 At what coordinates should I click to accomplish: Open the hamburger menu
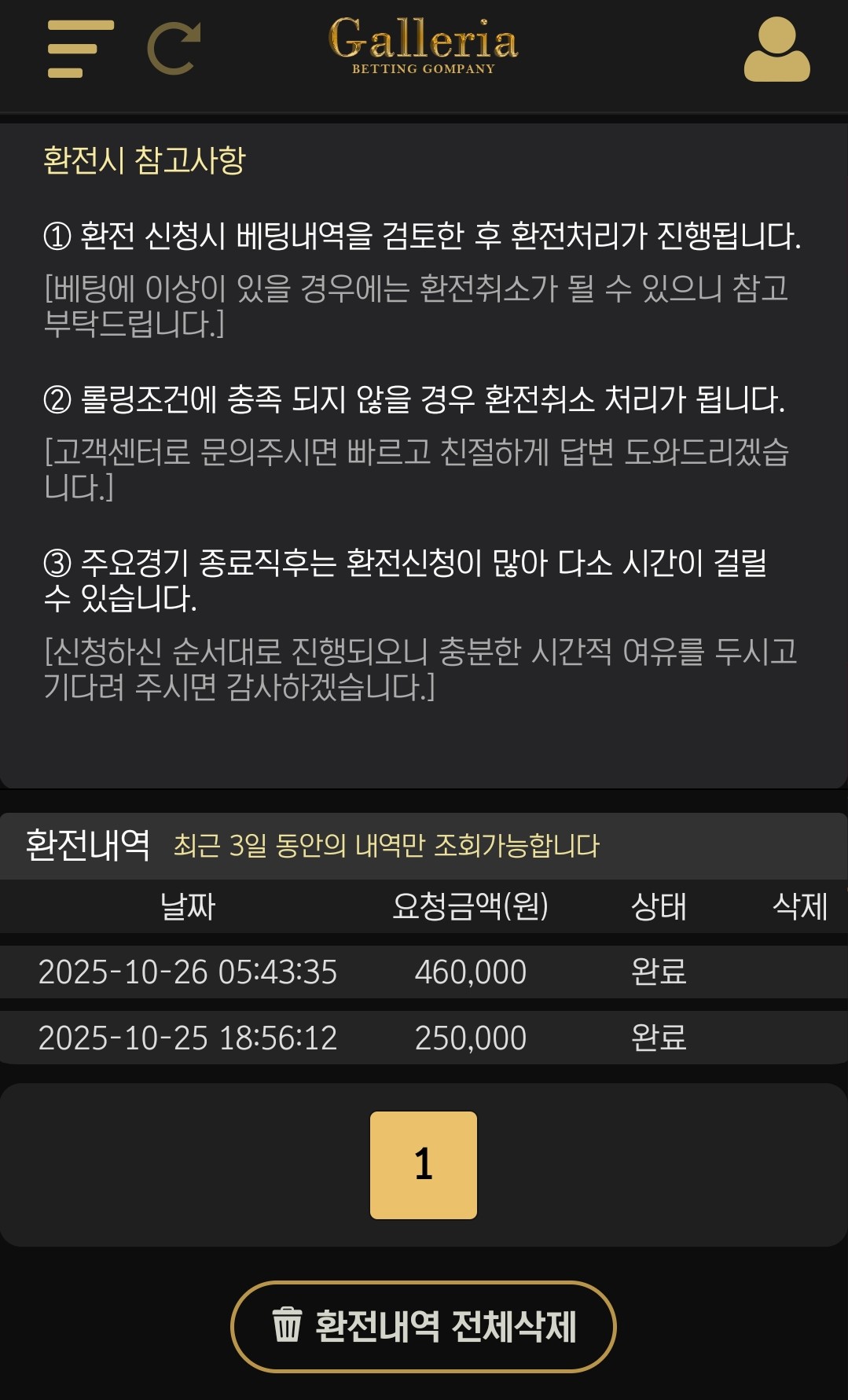coord(80,50)
